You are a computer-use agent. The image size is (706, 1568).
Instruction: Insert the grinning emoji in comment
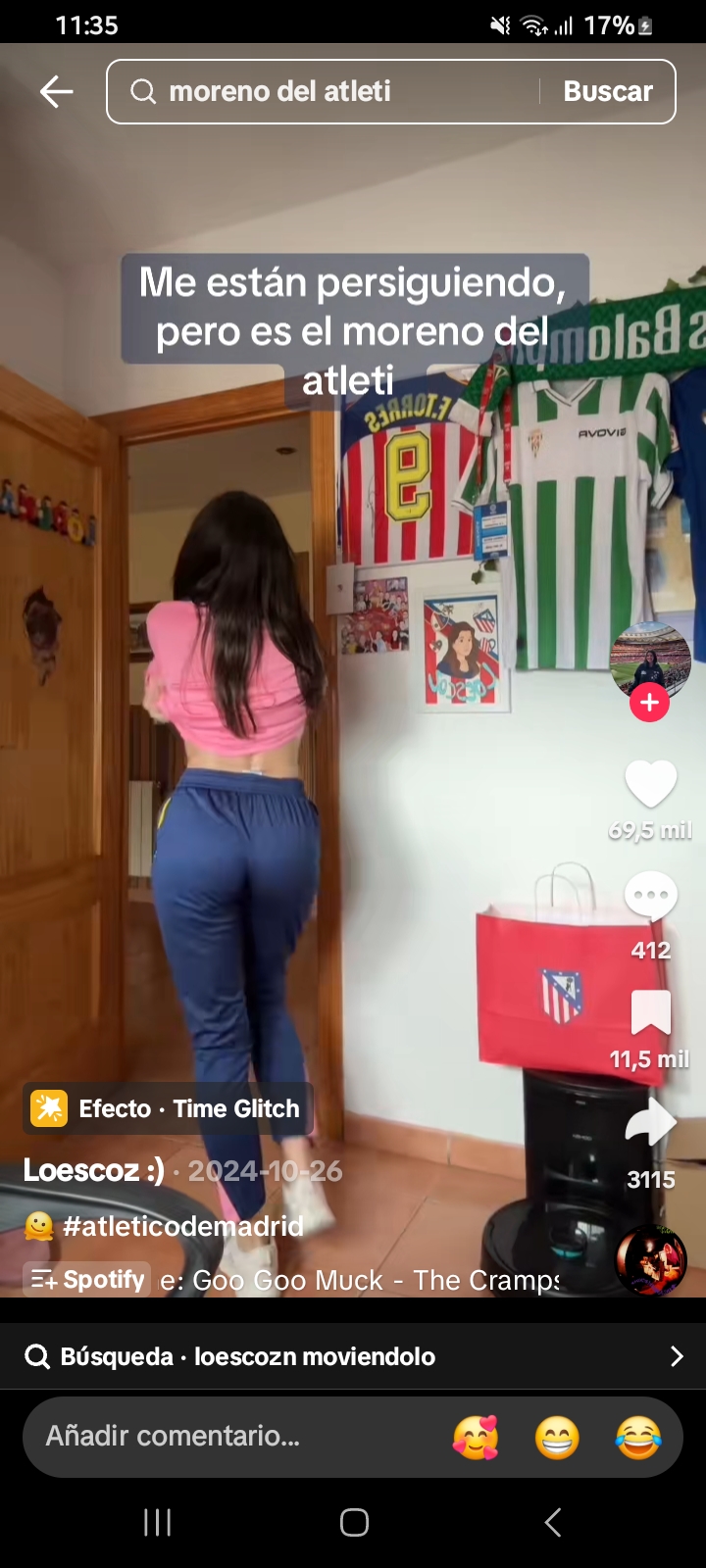click(x=557, y=1438)
